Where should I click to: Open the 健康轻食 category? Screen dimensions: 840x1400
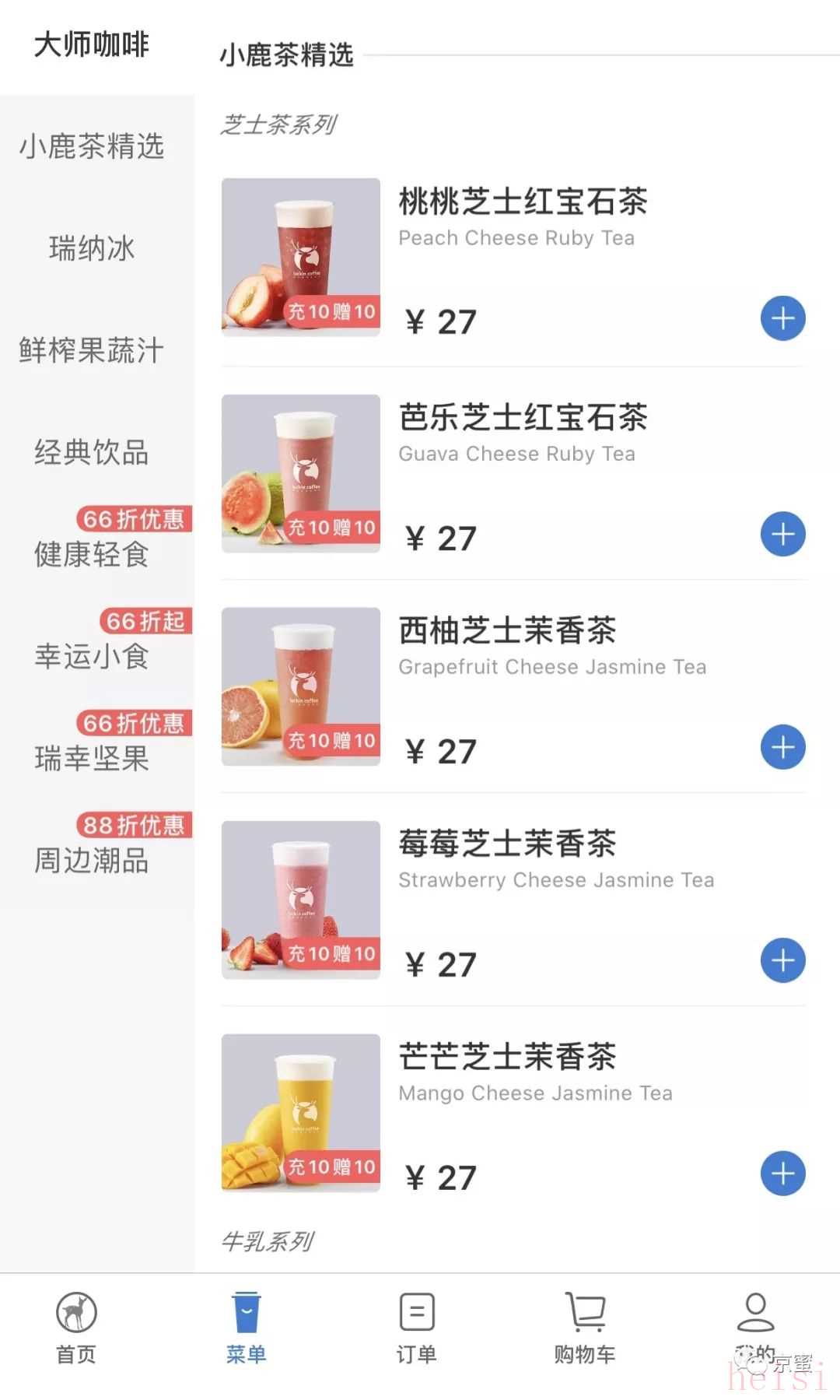click(x=92, y=555)
